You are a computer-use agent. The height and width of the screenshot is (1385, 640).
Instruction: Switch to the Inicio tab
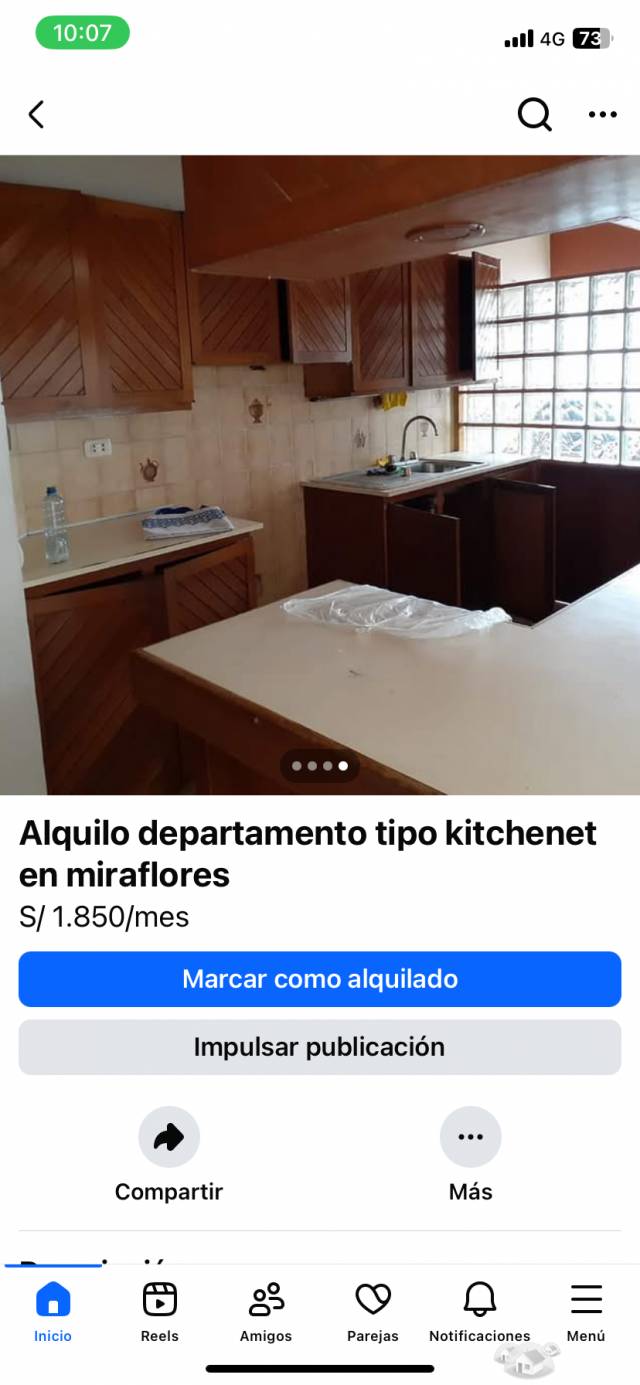click(53, 1312)
